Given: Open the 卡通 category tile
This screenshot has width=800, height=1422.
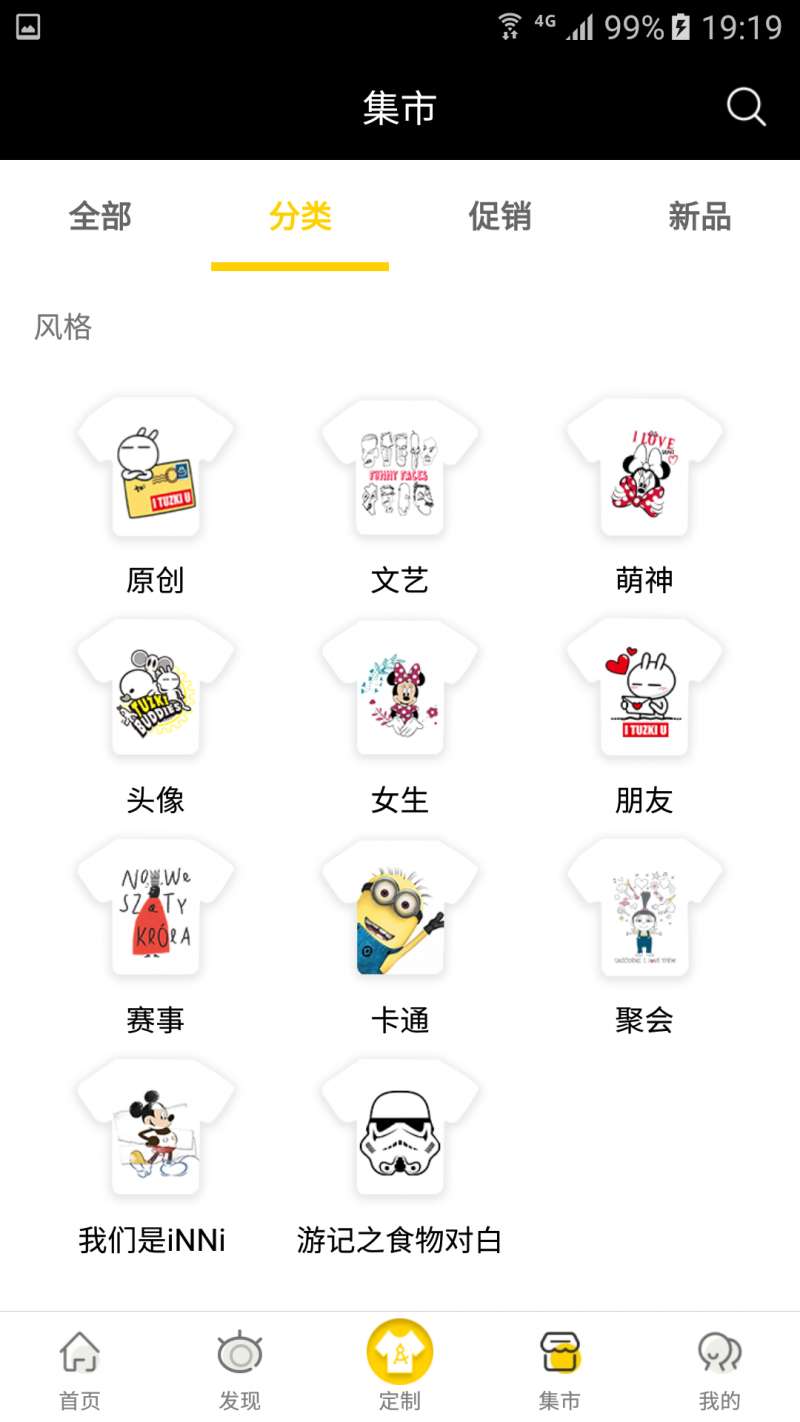Looking at the screenshot, I should pyautogui.click(x=400, y=937).
